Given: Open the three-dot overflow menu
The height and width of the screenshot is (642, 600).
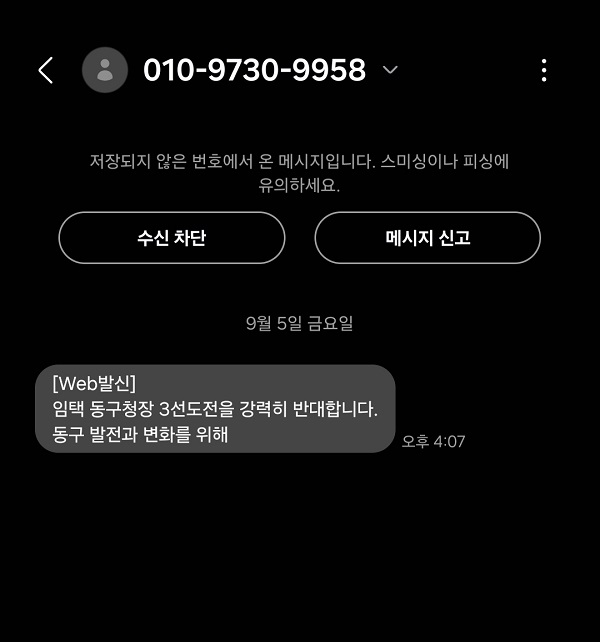Looking at the screenshot, I should click(x=543, y=70).
